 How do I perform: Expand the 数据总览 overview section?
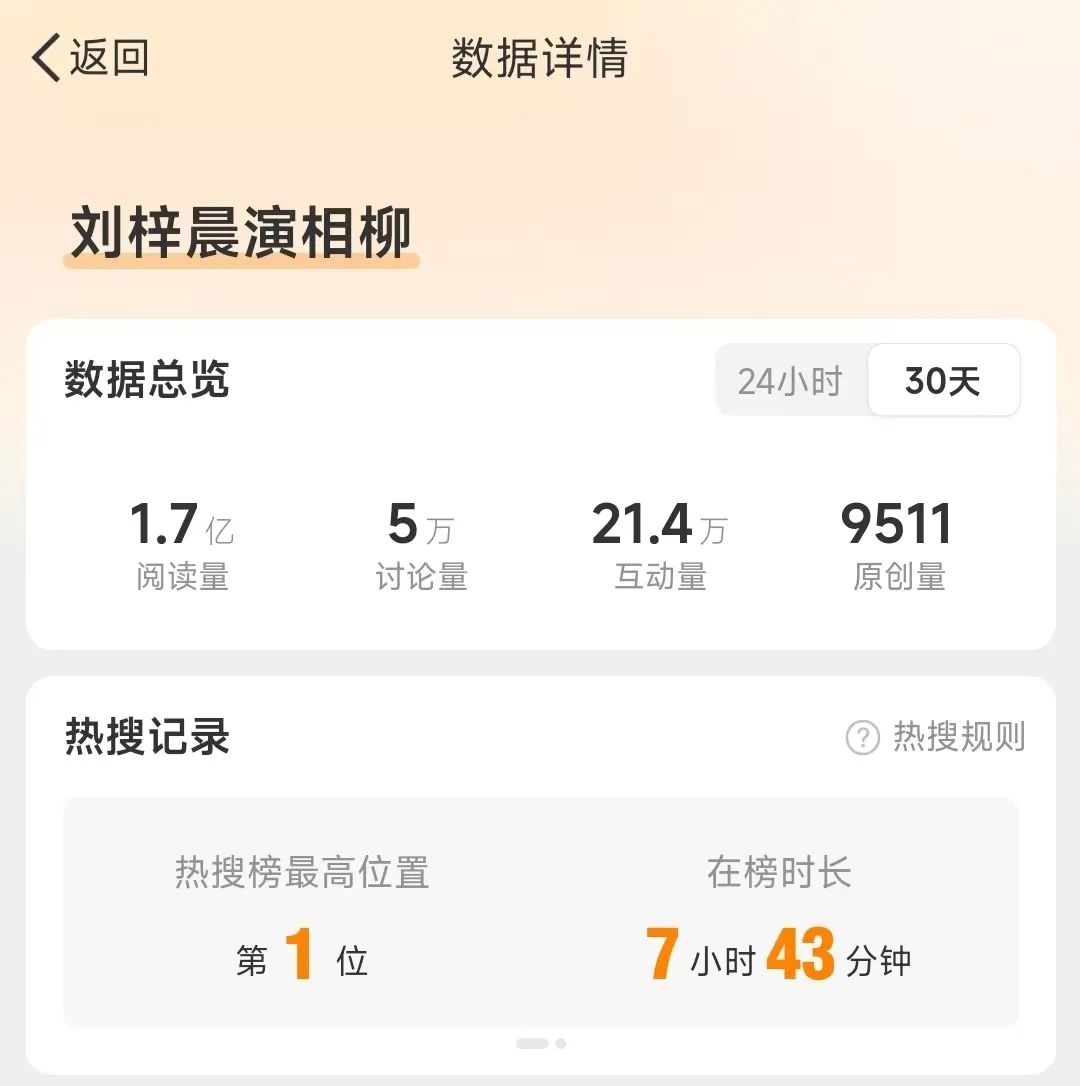(x=146, y=382)
